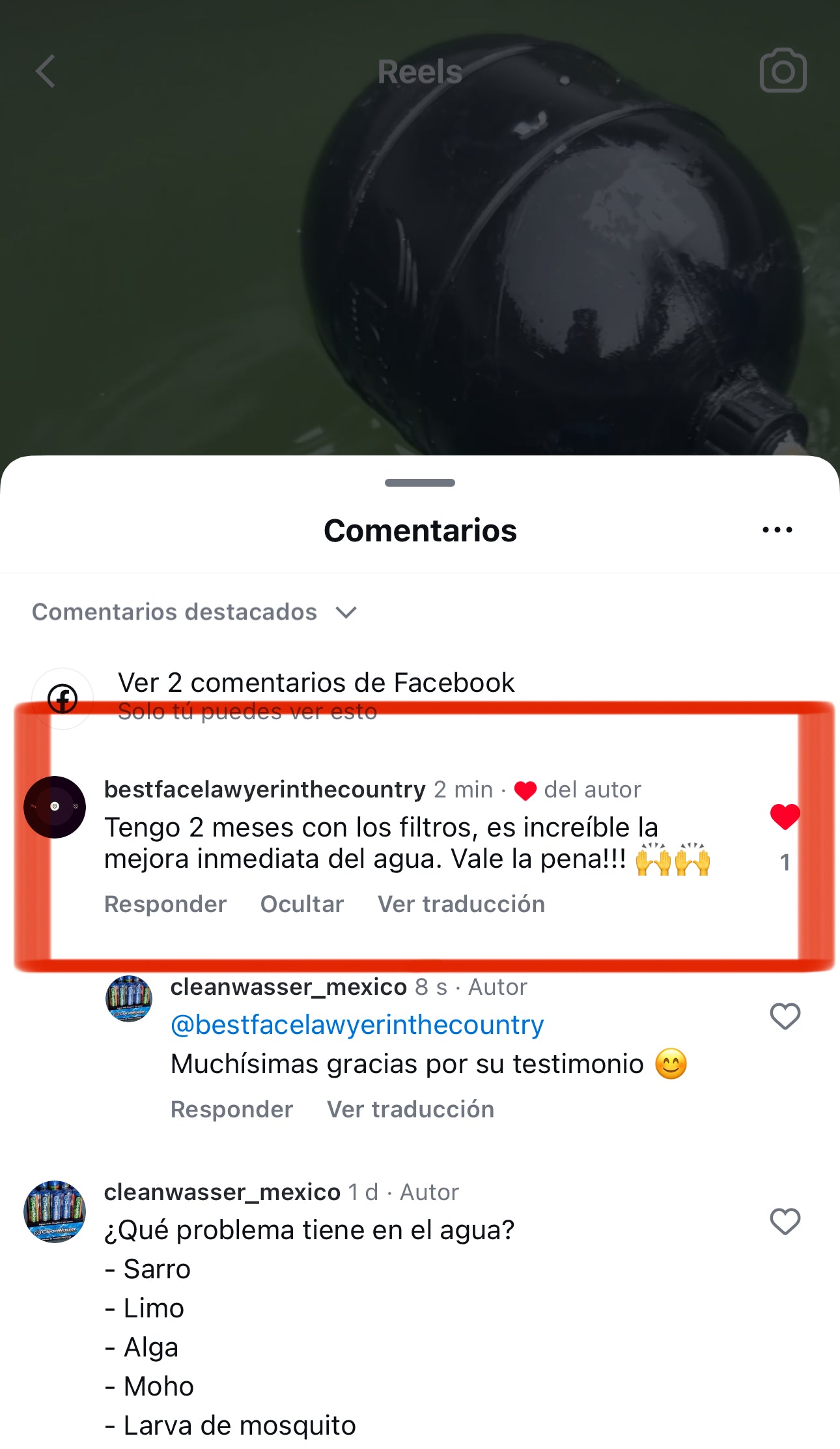The width and height of the screenshot is (840, 1449).
Task: View translation of bestfacelawyerinthecountry's comment
Action: pos(461,904)
